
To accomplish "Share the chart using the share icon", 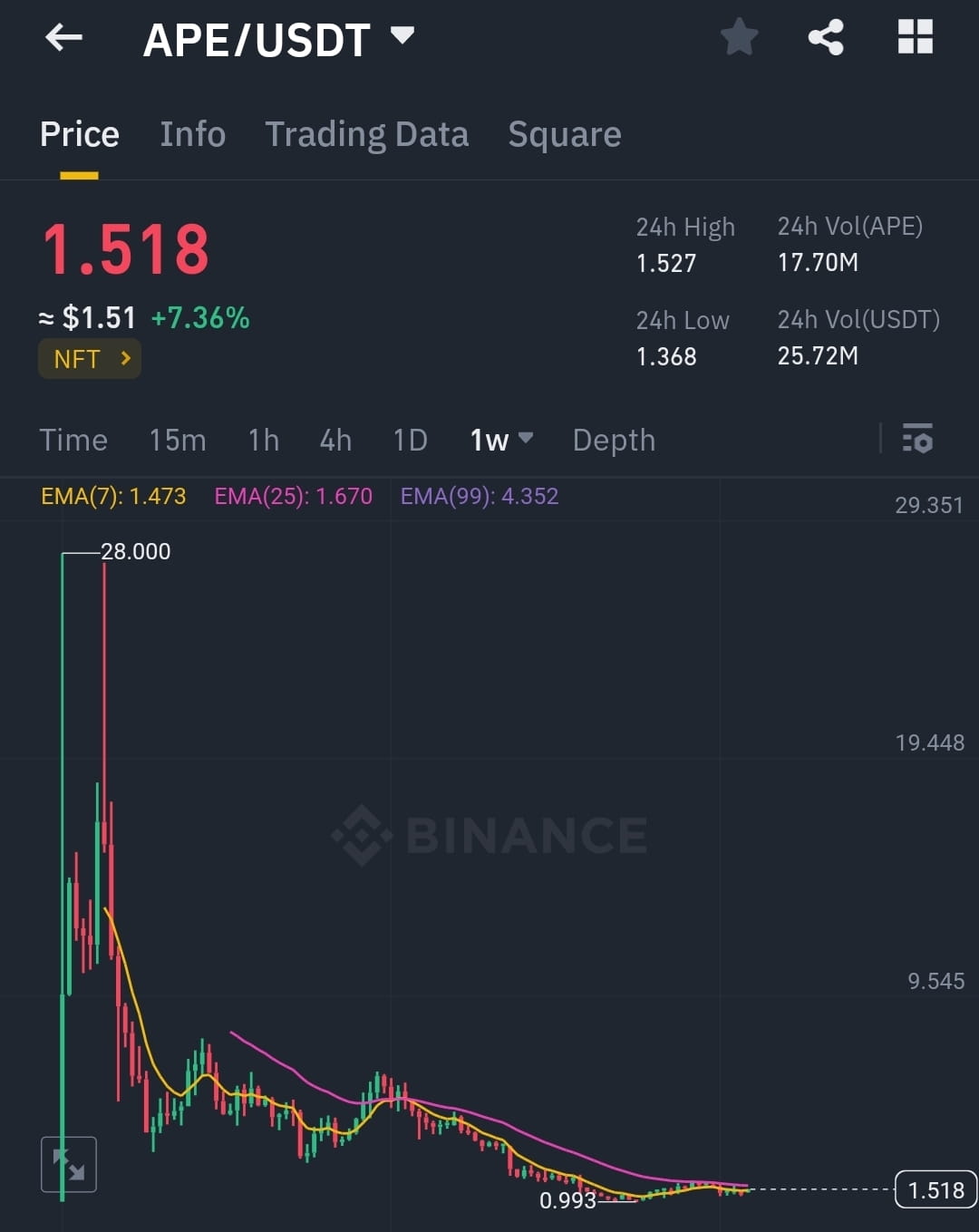I will pyautogui.click(x=826, y=38).
